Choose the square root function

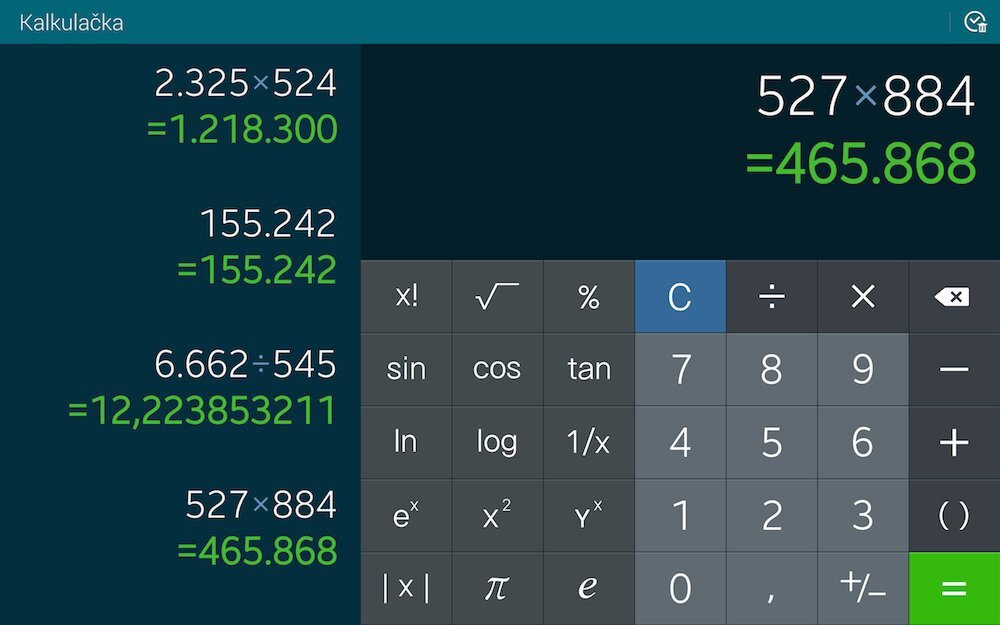click(497, 297)
